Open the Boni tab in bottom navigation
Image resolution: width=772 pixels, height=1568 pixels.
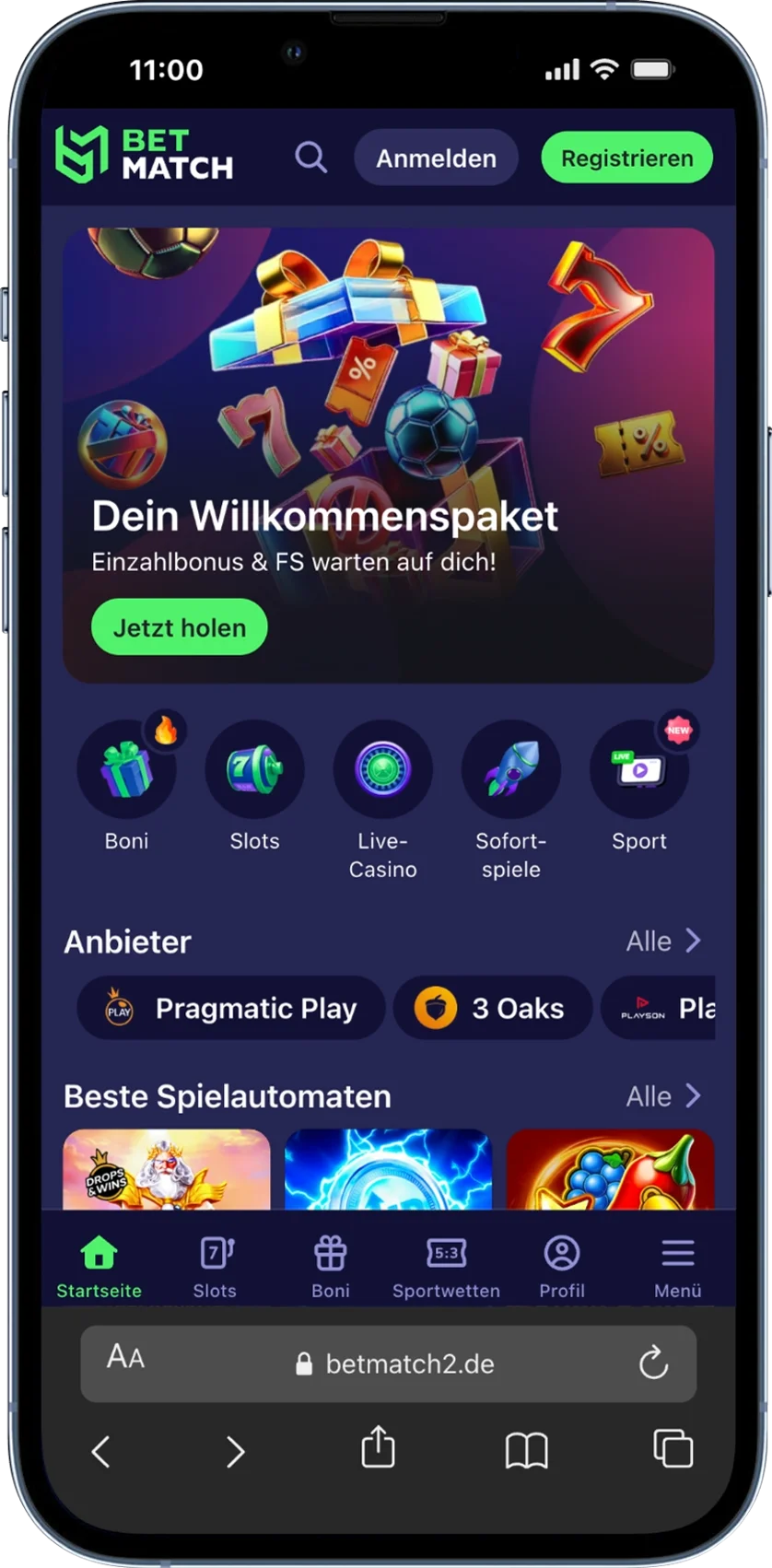[x=330, y=1262]
